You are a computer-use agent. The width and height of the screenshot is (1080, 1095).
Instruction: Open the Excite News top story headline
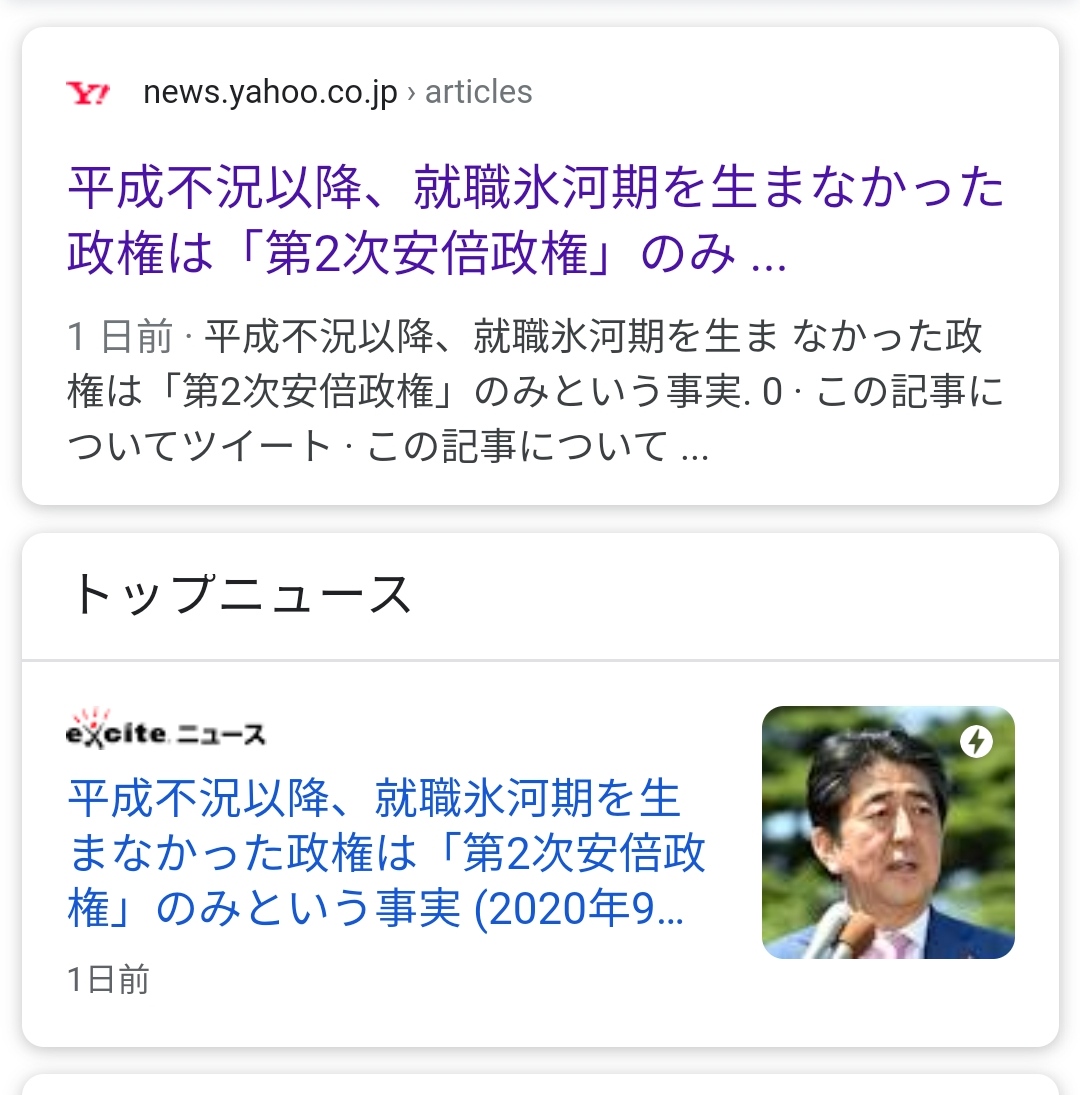(x=387, y=854)
